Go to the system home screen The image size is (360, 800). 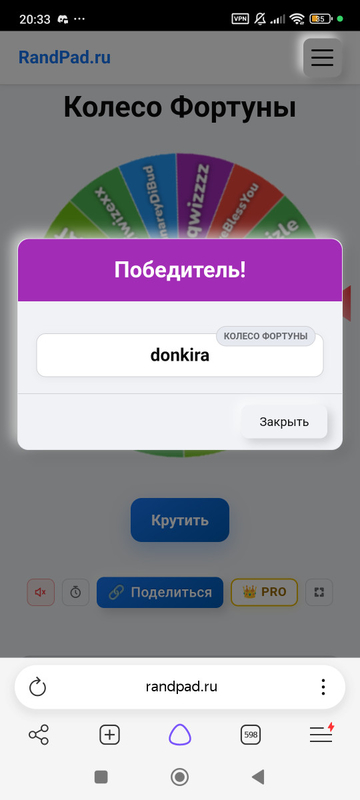pos(179,777)
